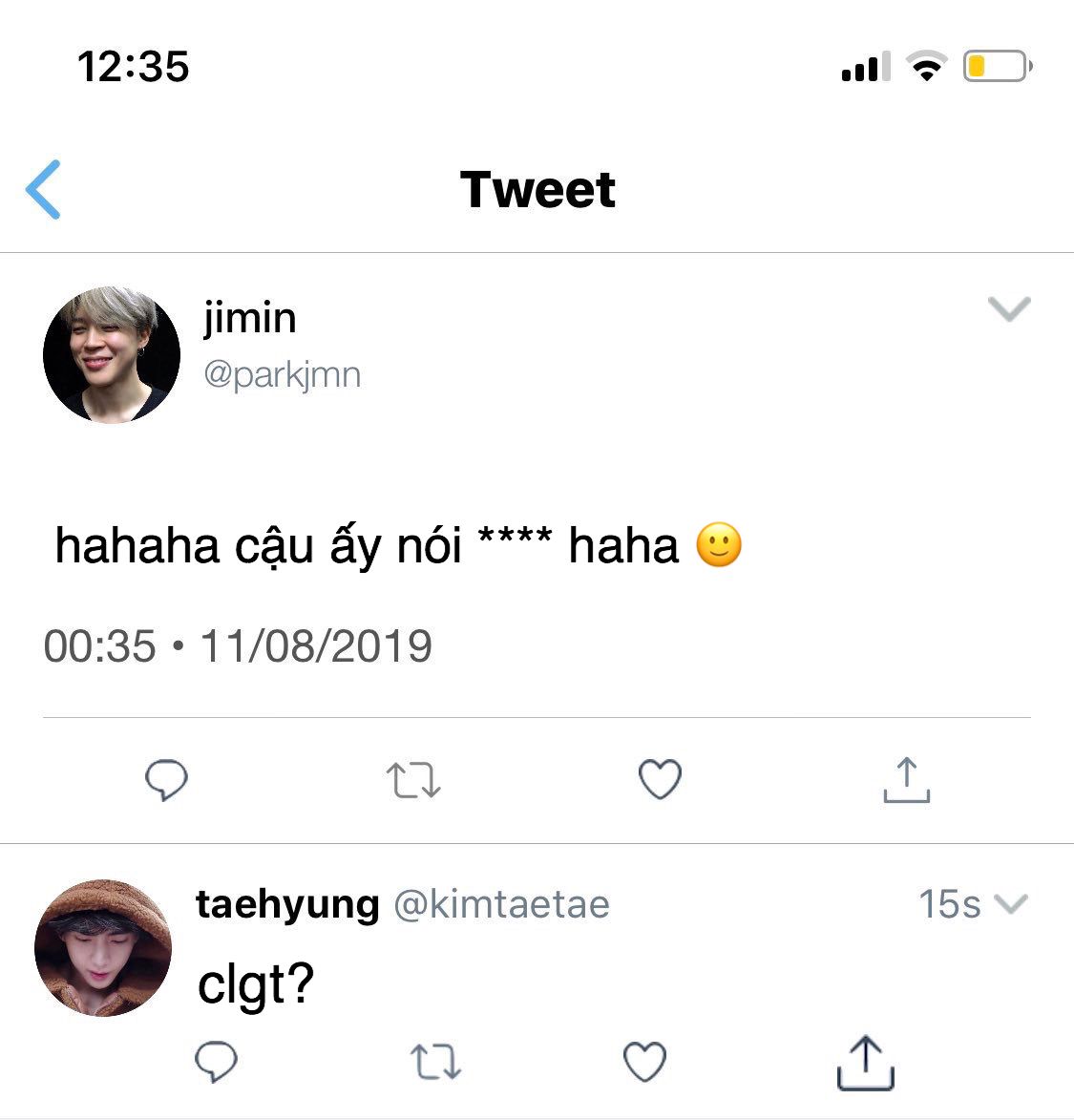This screenshot has height=1120, width=1074.
Task: Open taehyung's profile picture
Action: [103, 947]
